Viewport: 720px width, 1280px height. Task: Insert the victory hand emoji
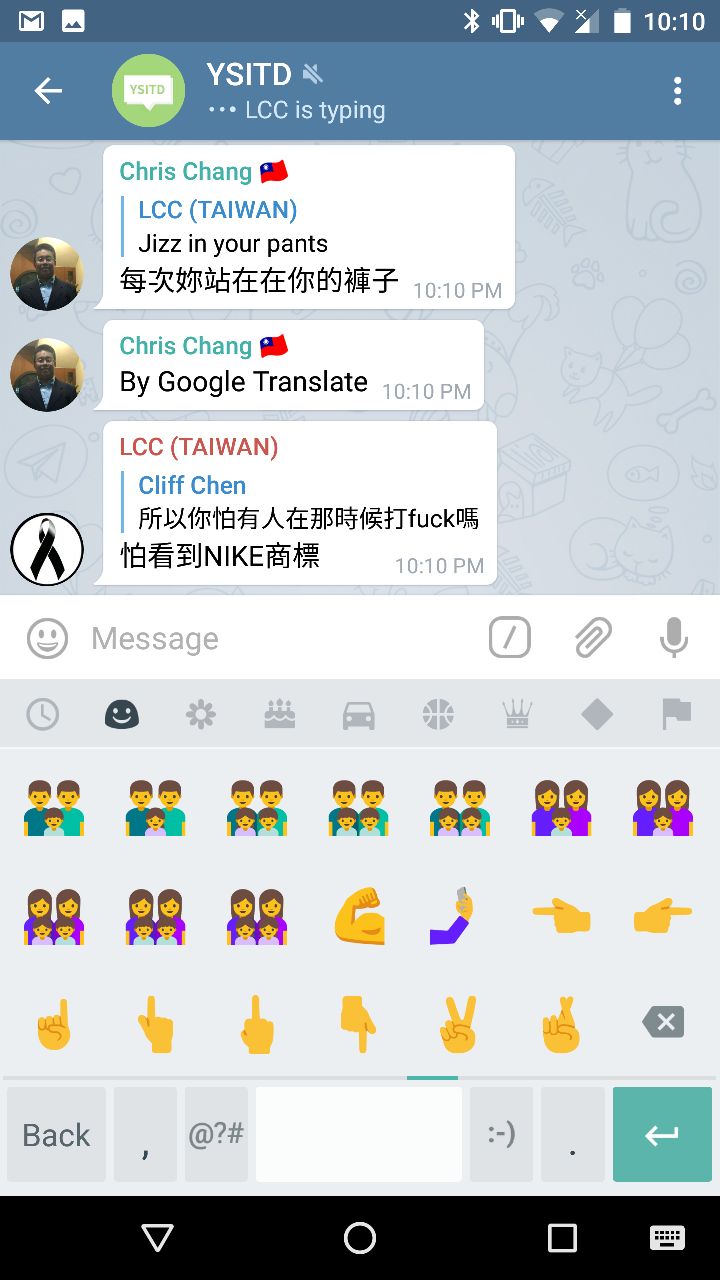click(x=459, y=1023)
